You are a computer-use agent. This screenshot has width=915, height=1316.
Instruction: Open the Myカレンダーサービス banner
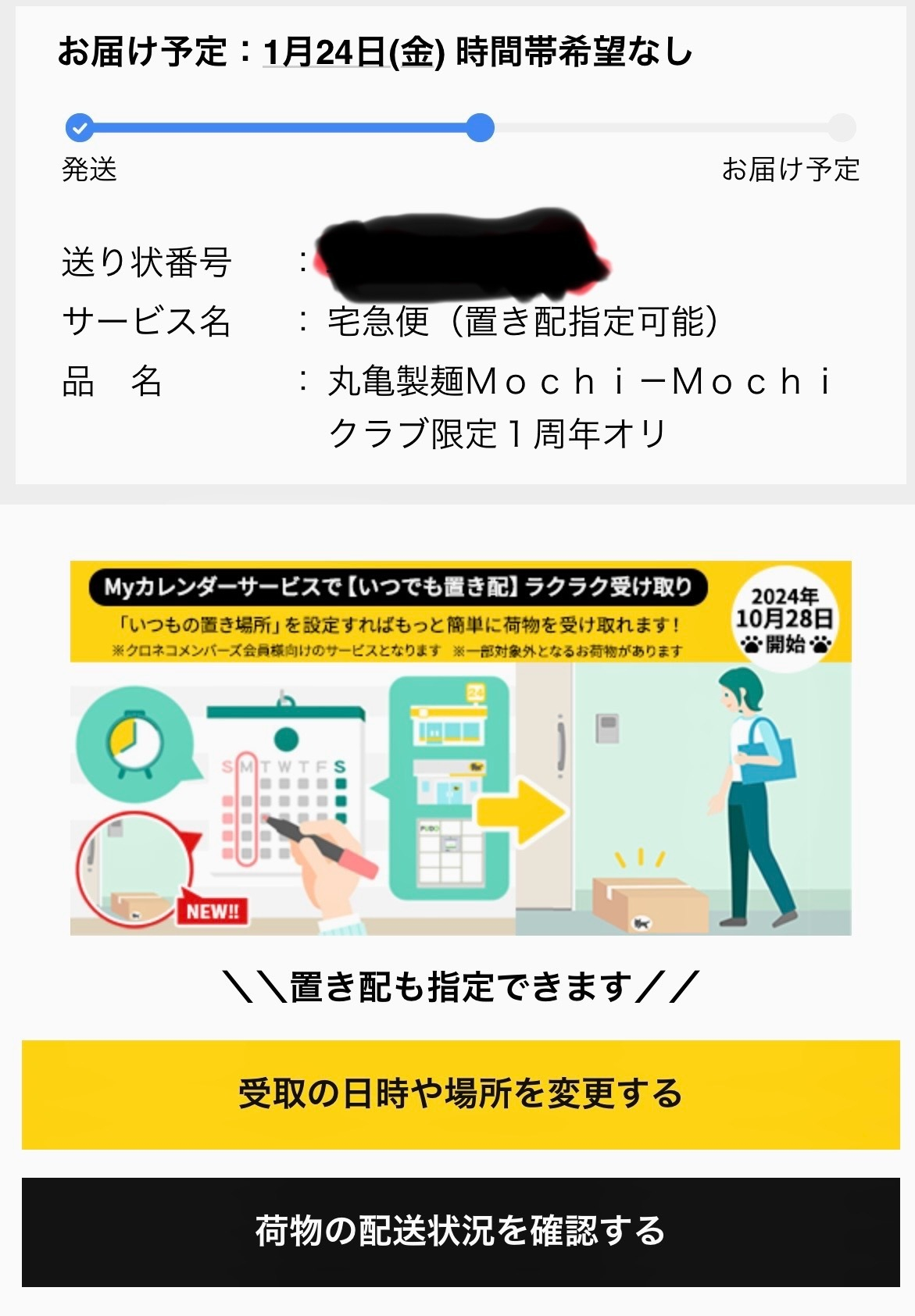pyautogui.click(x=460, y=747)
